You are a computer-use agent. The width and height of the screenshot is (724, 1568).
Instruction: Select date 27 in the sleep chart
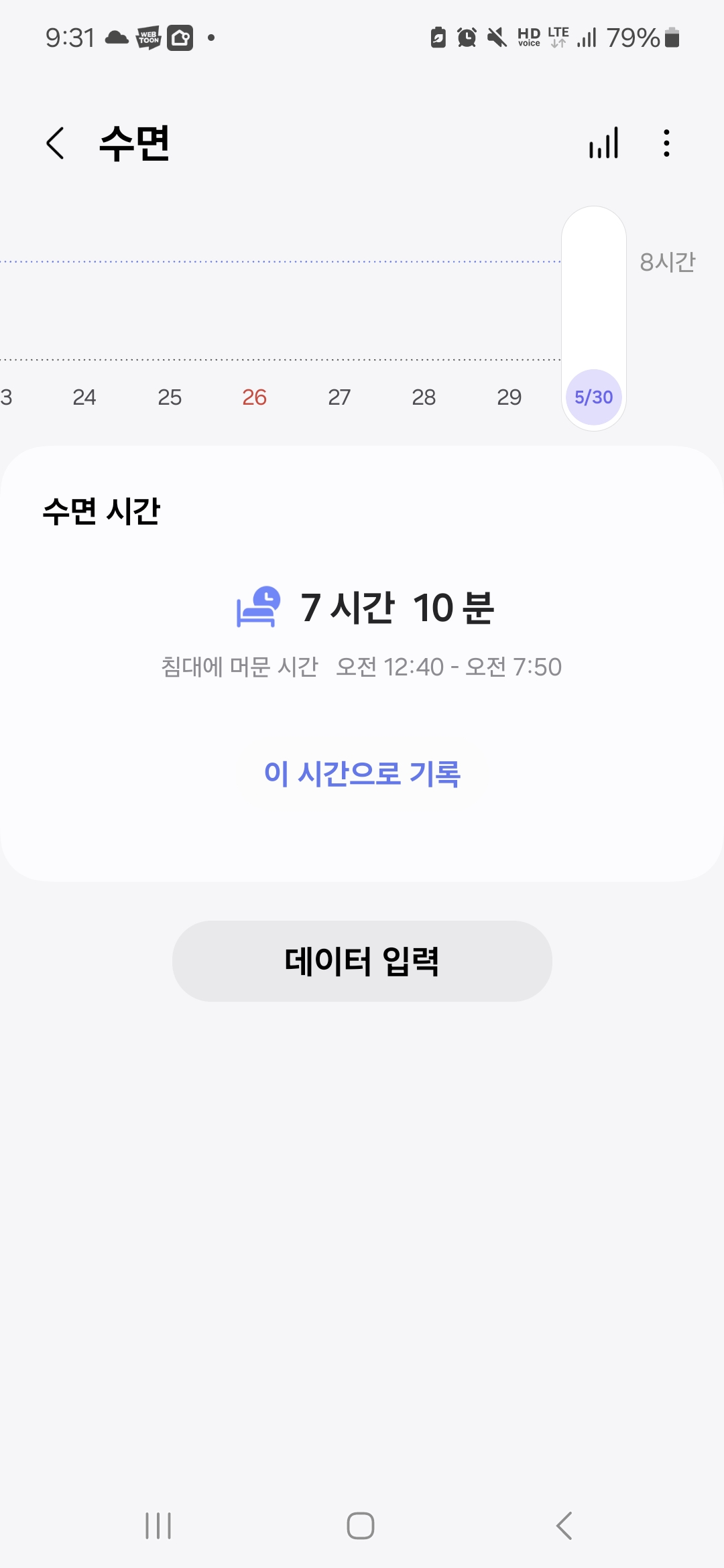339,397
